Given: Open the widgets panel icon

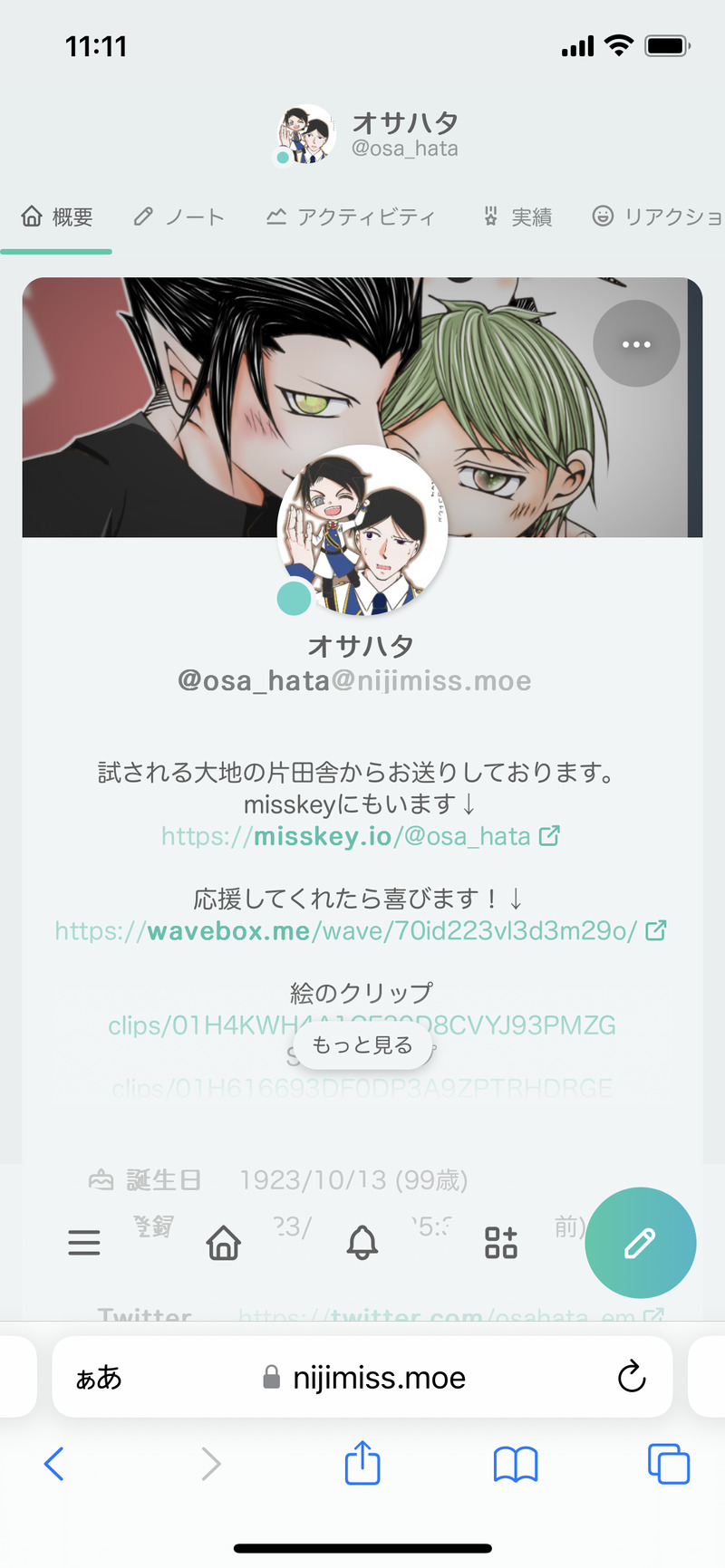Looking at the screenshot, I should tap(500, 1243).
